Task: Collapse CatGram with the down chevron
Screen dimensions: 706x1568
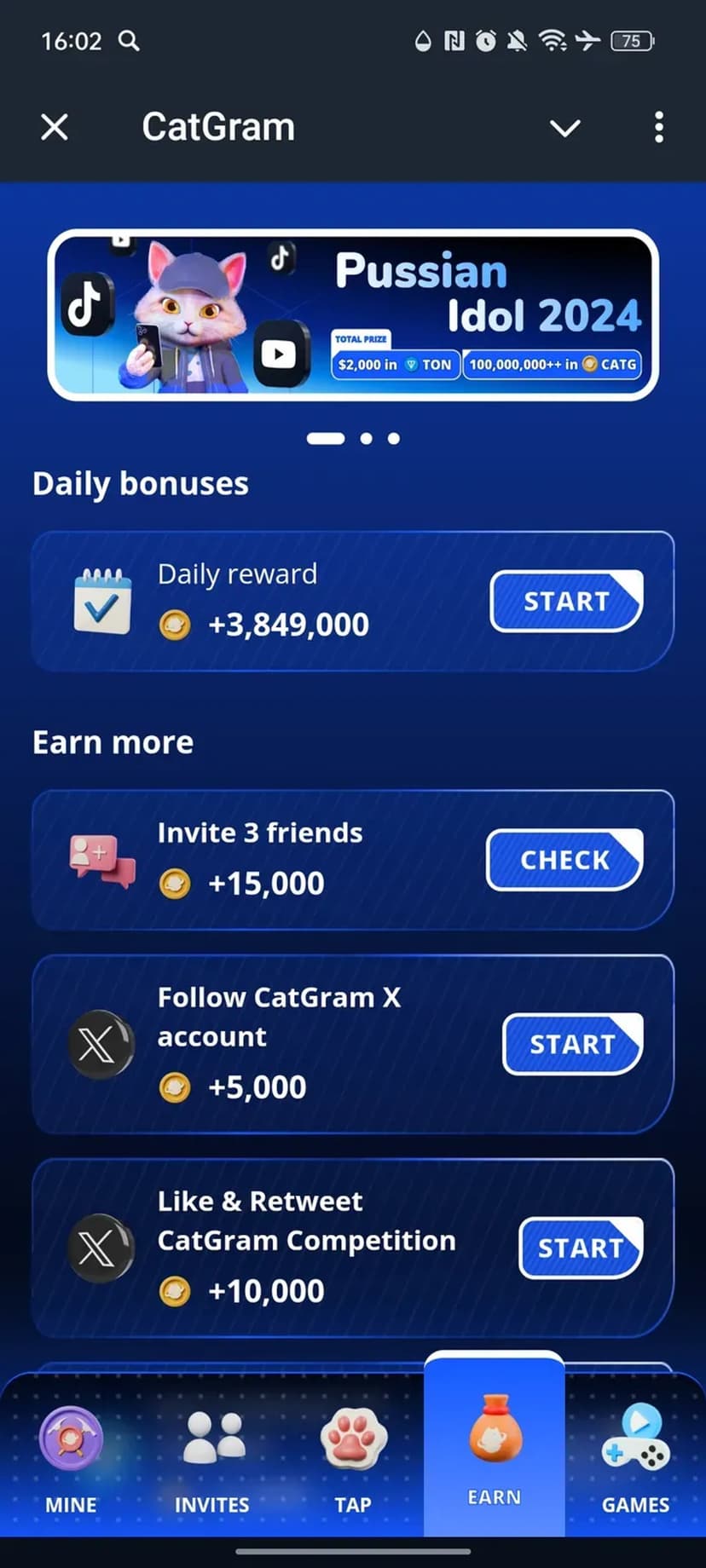Action: [564, 128]
